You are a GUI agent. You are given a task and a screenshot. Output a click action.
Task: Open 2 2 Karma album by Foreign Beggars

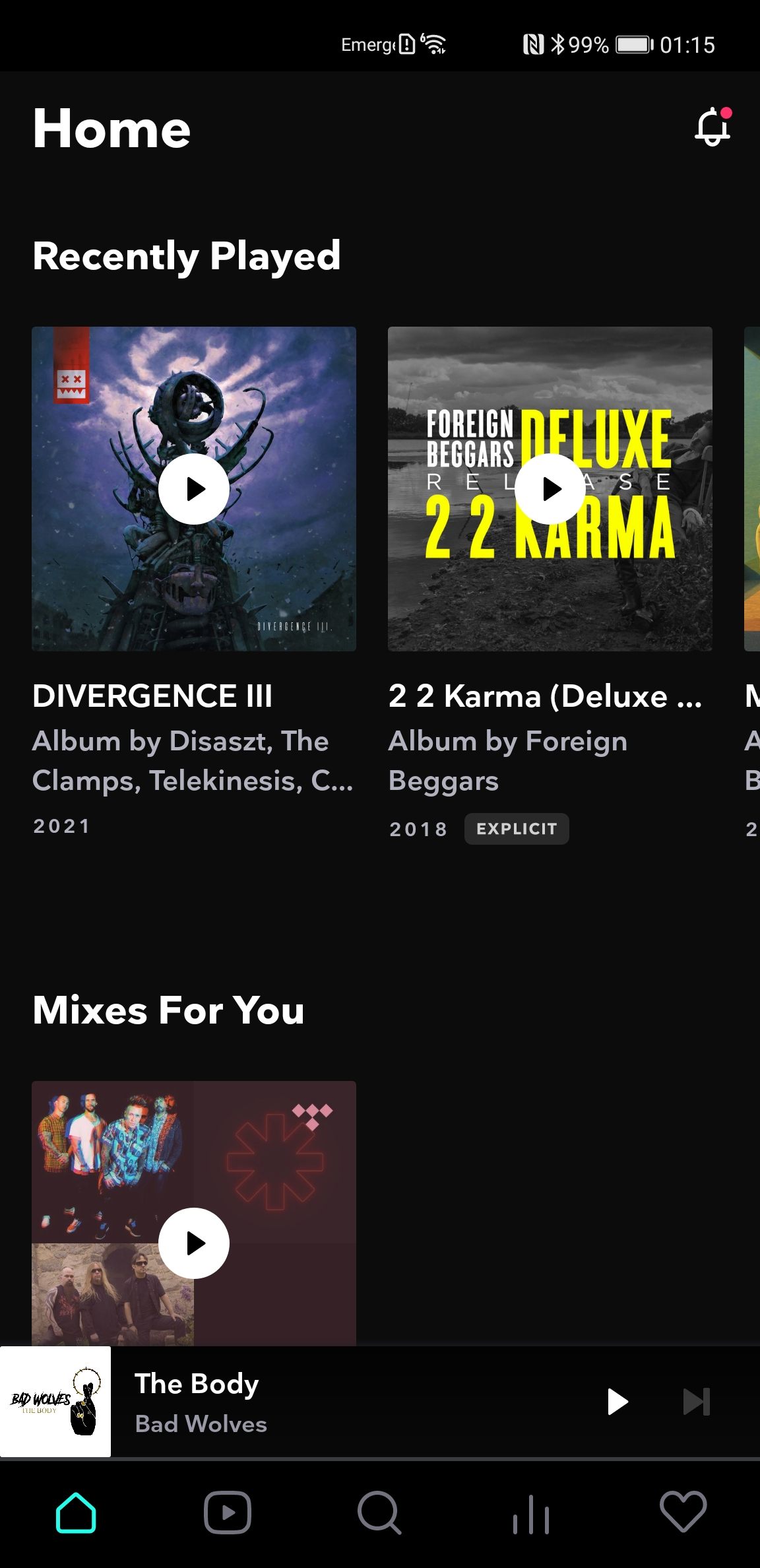[x=545, y=696]
